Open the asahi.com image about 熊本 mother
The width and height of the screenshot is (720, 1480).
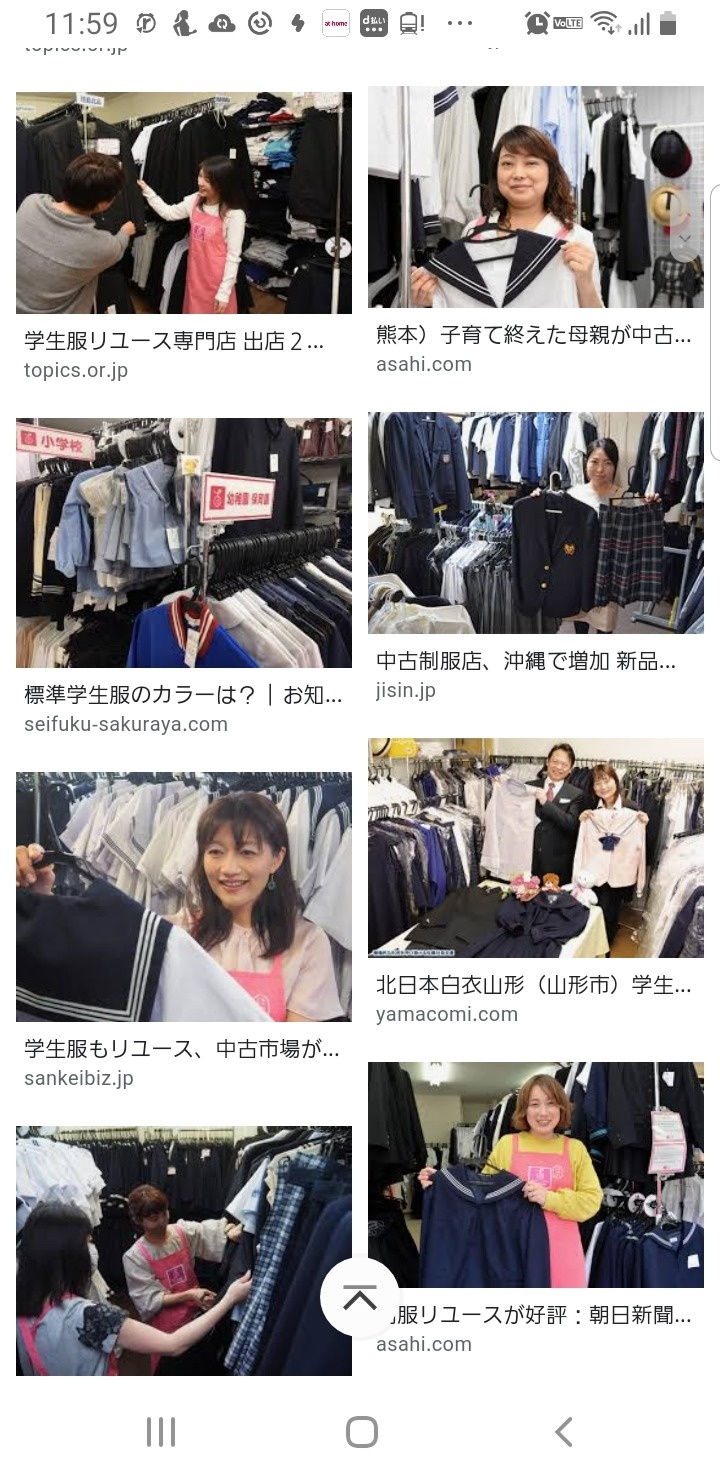coord(536,197)
